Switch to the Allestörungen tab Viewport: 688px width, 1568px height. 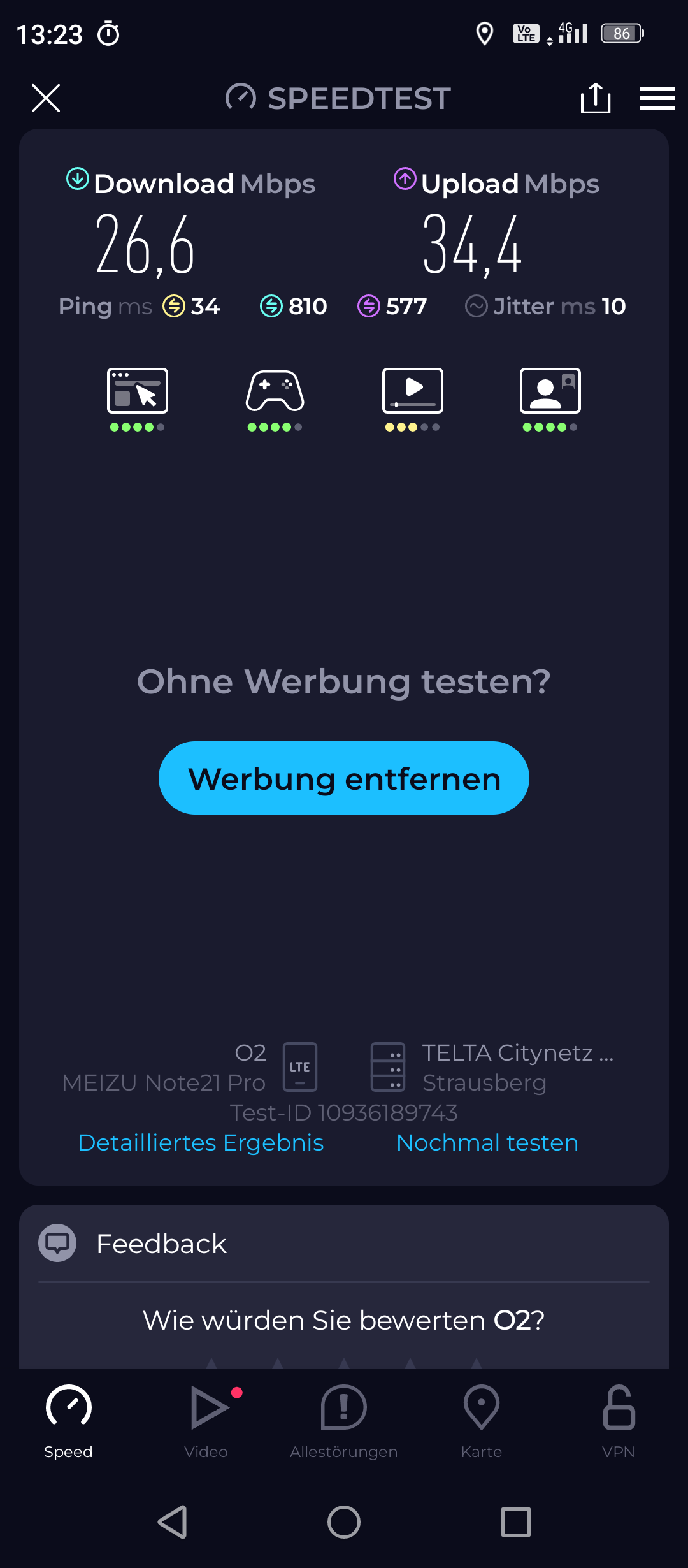click(x=344, y=1421)
